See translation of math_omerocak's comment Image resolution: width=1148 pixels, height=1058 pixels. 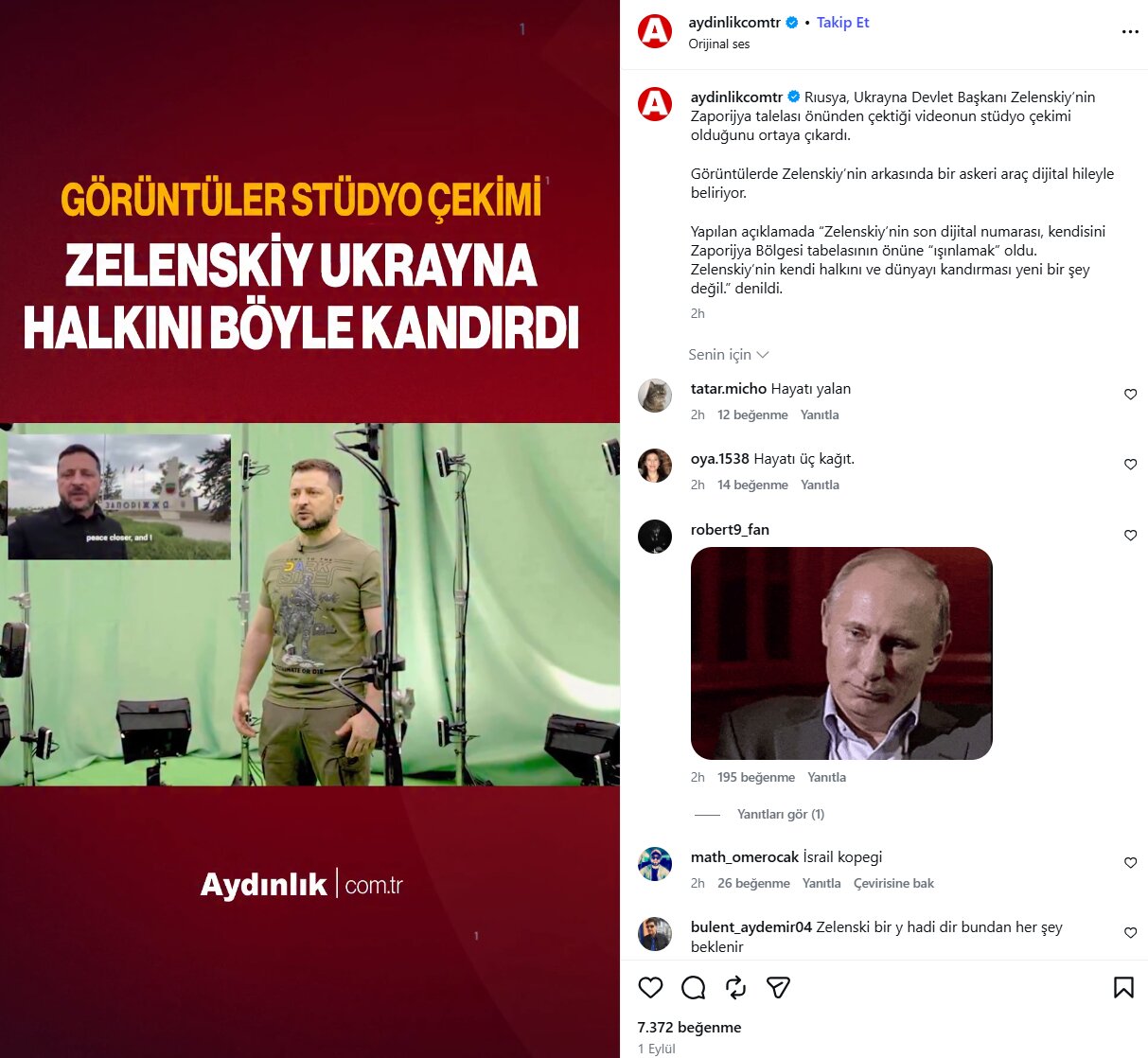click(893, 883)
